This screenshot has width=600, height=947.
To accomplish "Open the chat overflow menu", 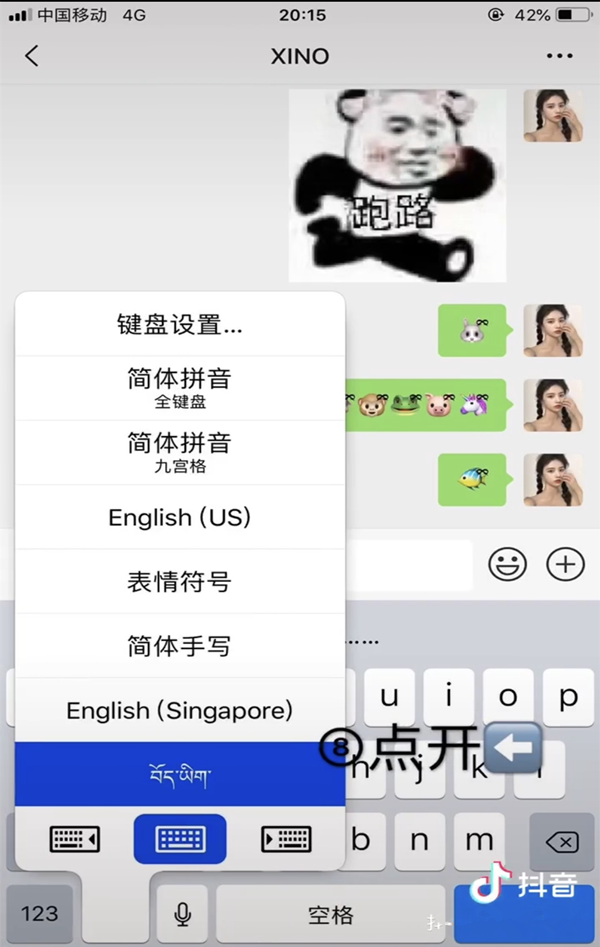I will (561, 56).
